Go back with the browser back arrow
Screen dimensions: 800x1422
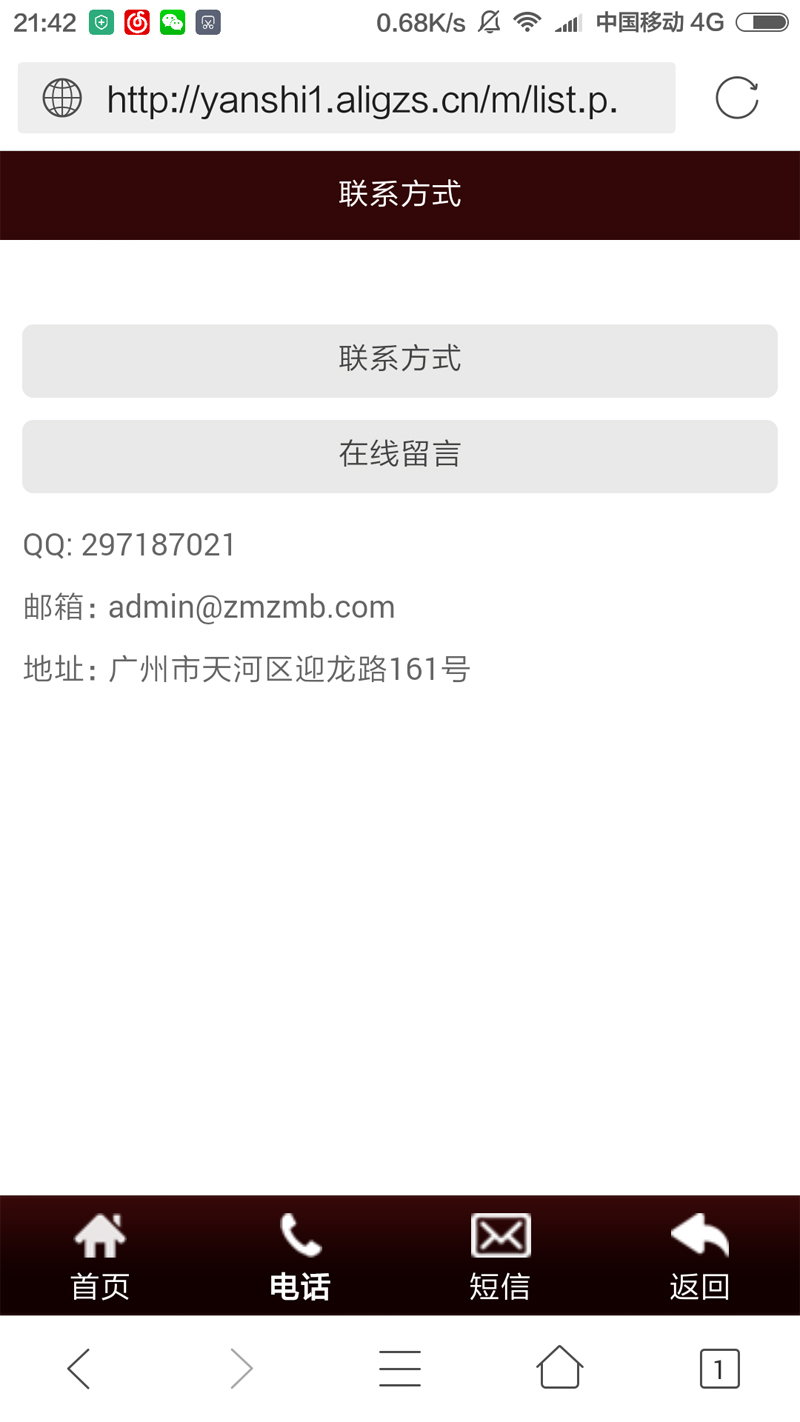click(x=79, y=1368)
